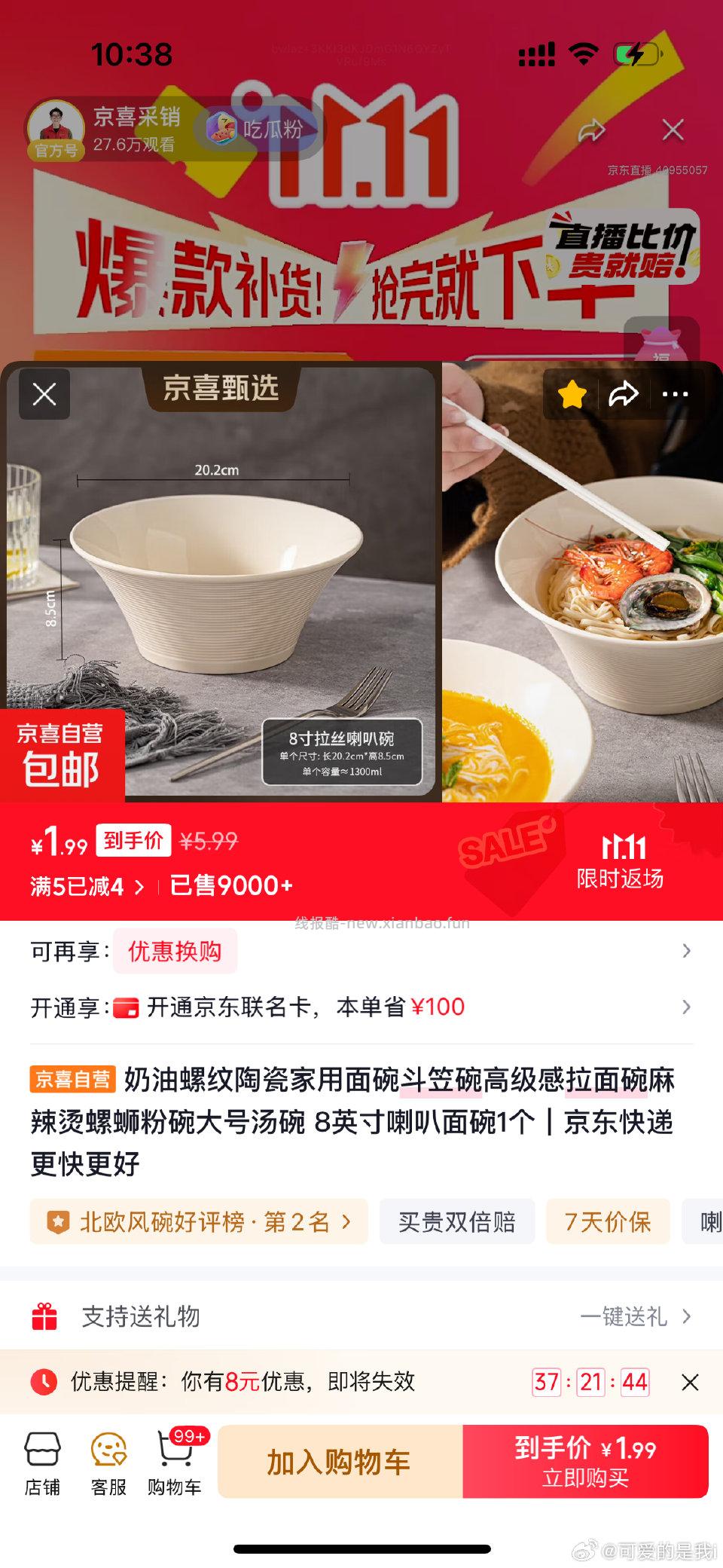Open the share options via the share icon
This screenshot has width=723, height=1568.
(x=624, y=394)
